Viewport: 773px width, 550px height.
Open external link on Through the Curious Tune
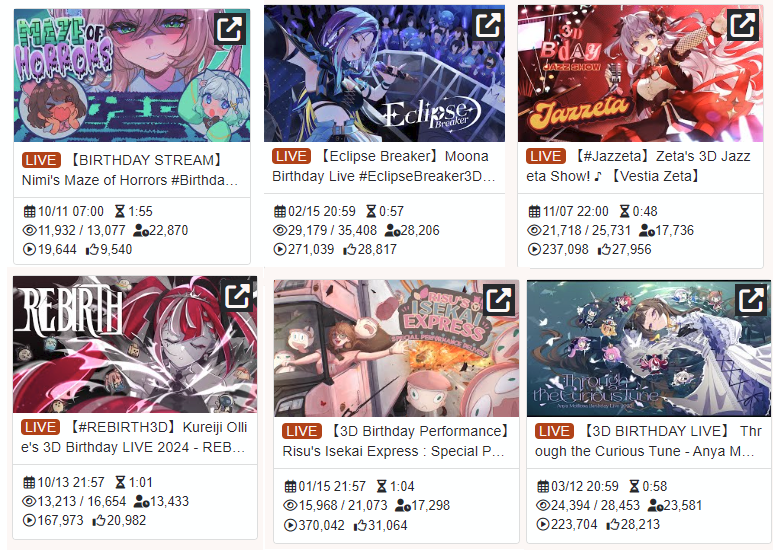(751, 299)
